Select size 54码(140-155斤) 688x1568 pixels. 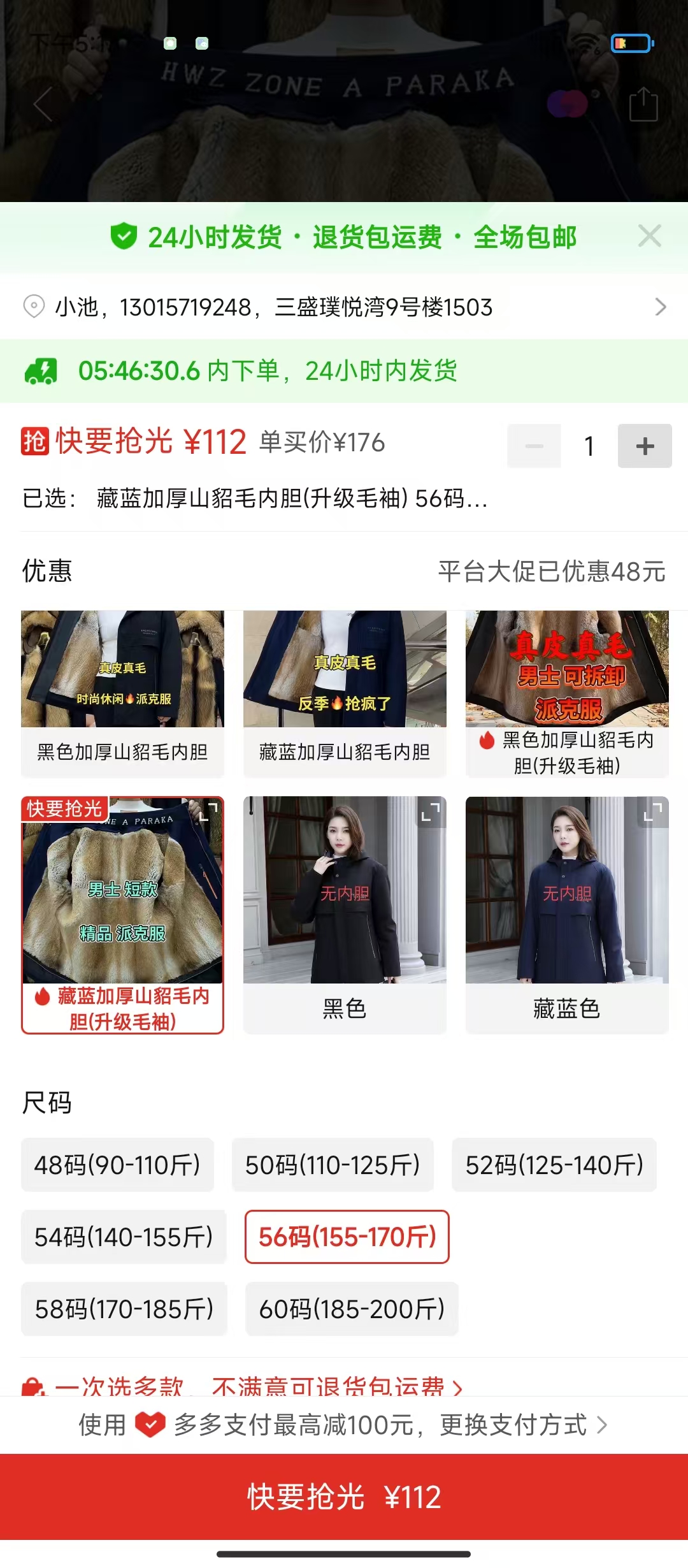coord(124,1237)
